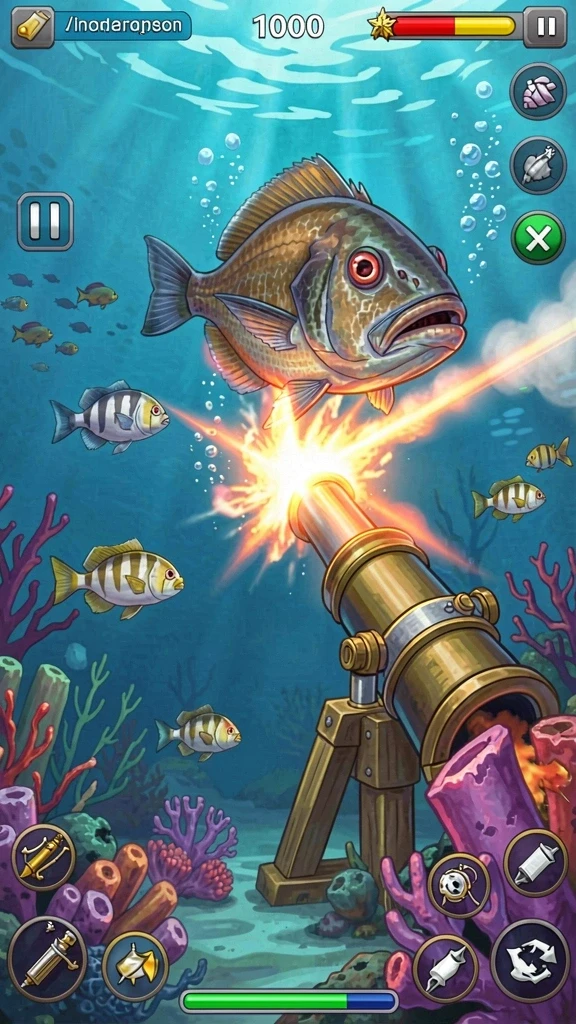
Task: Select the white bullet ammo button
Action: pyautogui.click(x=536, y=862)
